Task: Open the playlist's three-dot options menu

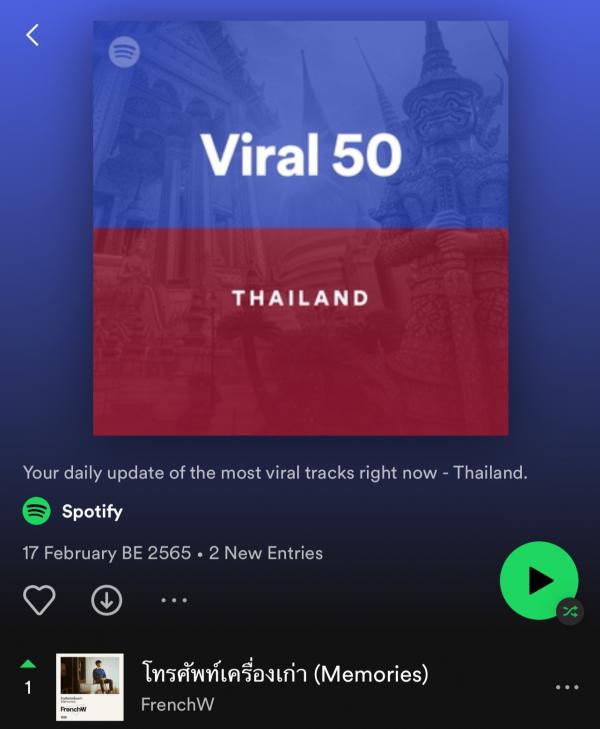Action: (x=174, y=600)
